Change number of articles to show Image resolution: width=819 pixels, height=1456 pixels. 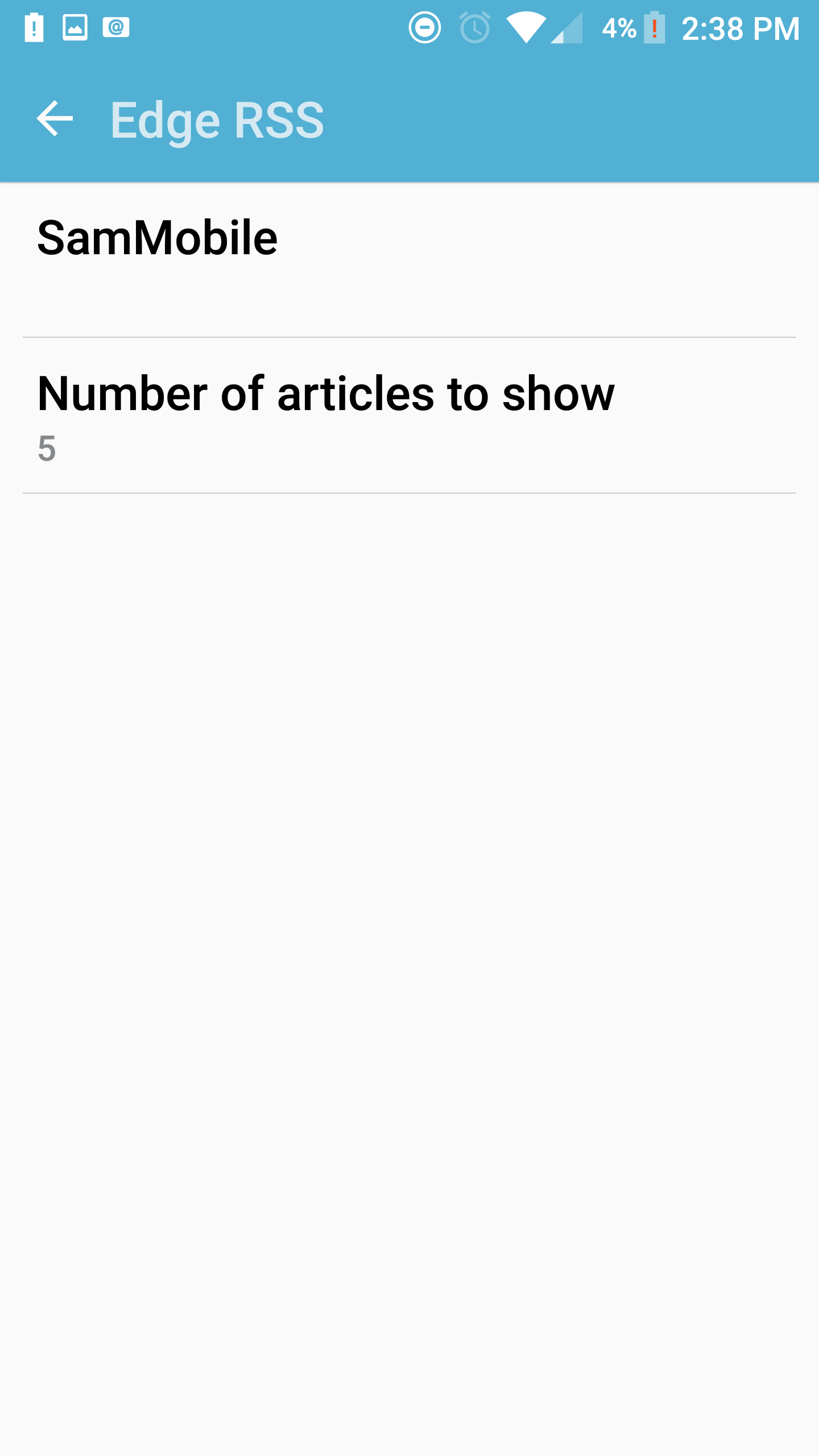[409, 415]
